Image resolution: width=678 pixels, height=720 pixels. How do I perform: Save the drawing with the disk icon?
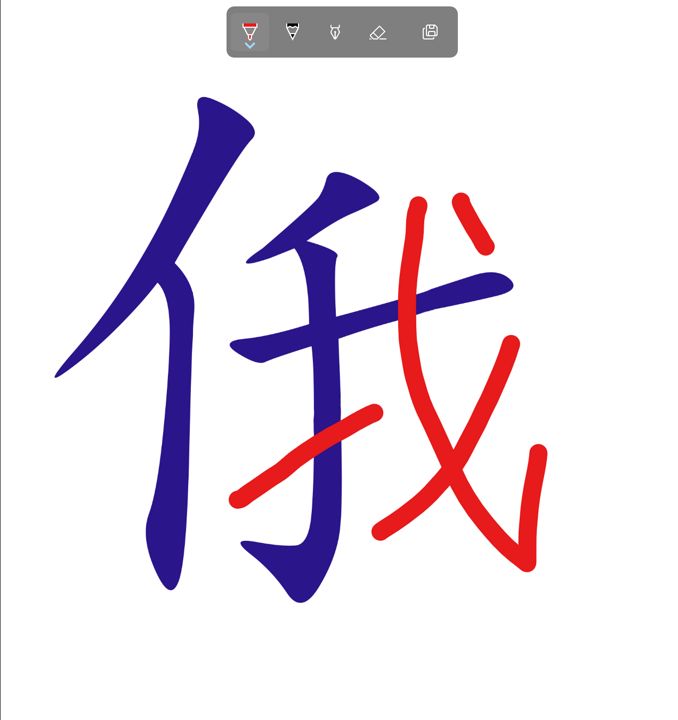[430, 32]
